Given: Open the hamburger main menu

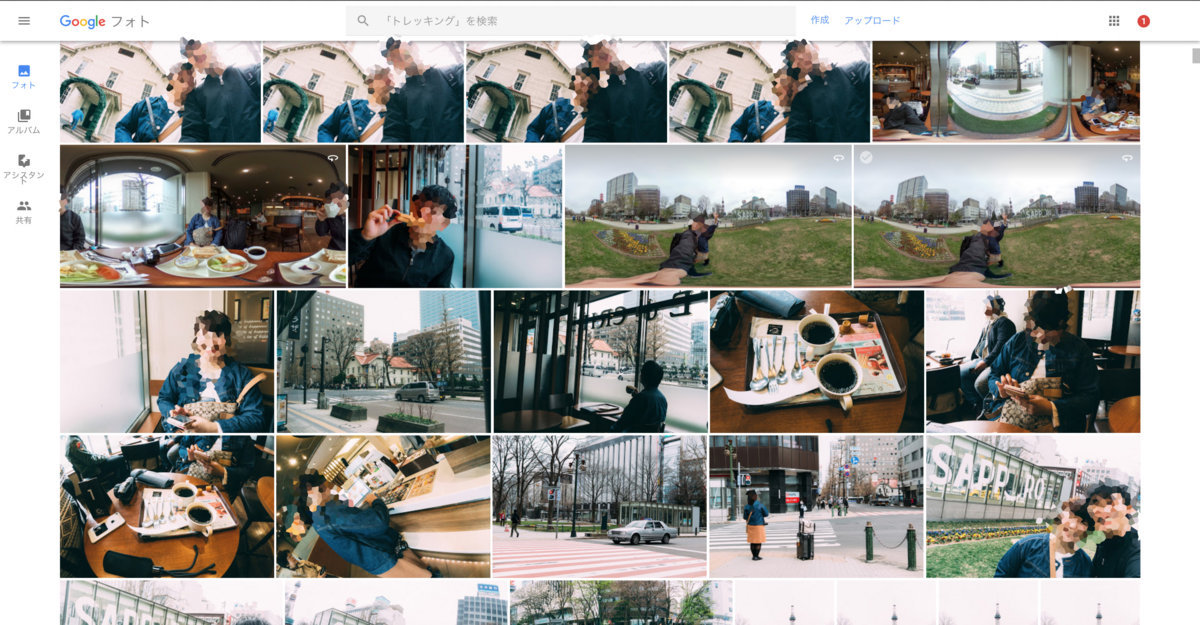Looking at the screenshot, I should coord(24,20).
